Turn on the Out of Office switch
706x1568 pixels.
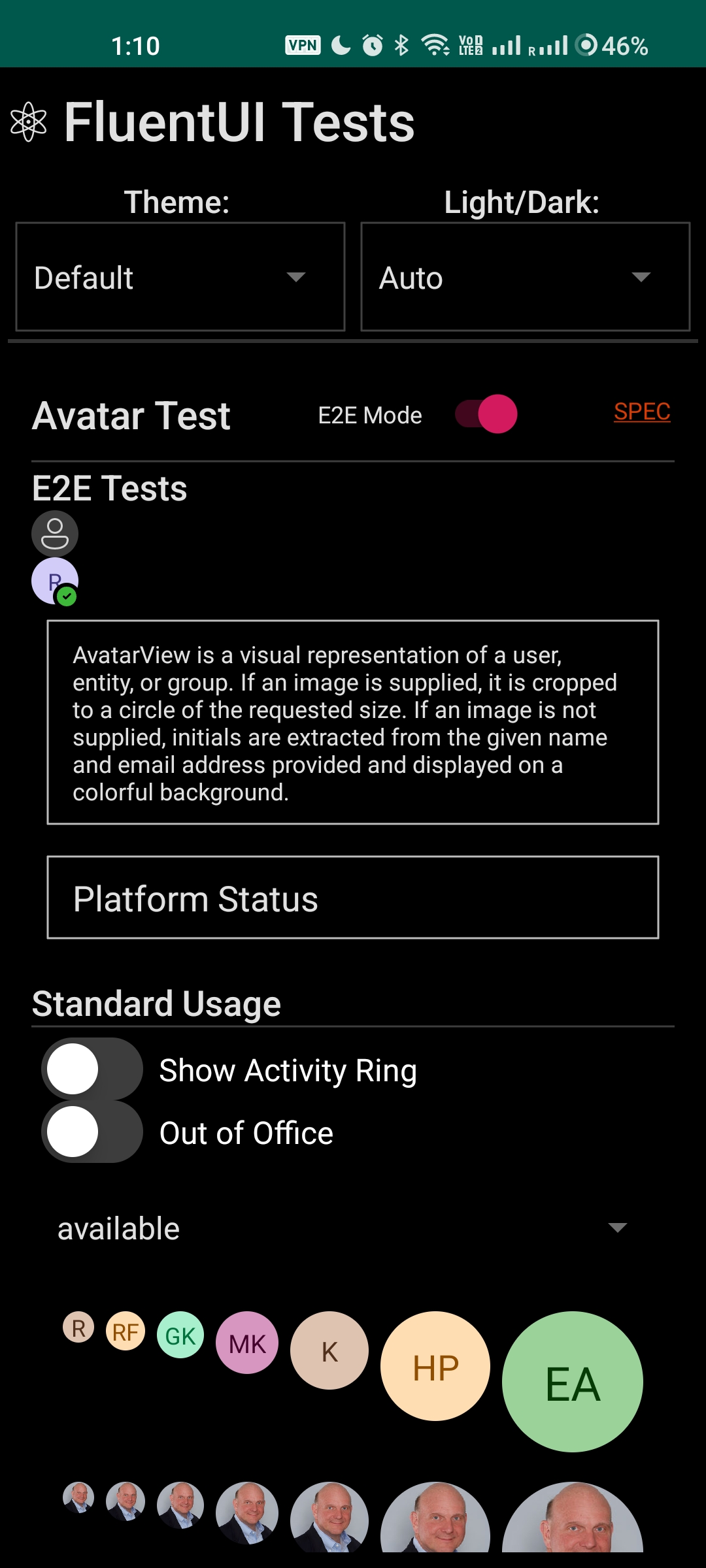pyautogui.click(x=92, y=1132)
